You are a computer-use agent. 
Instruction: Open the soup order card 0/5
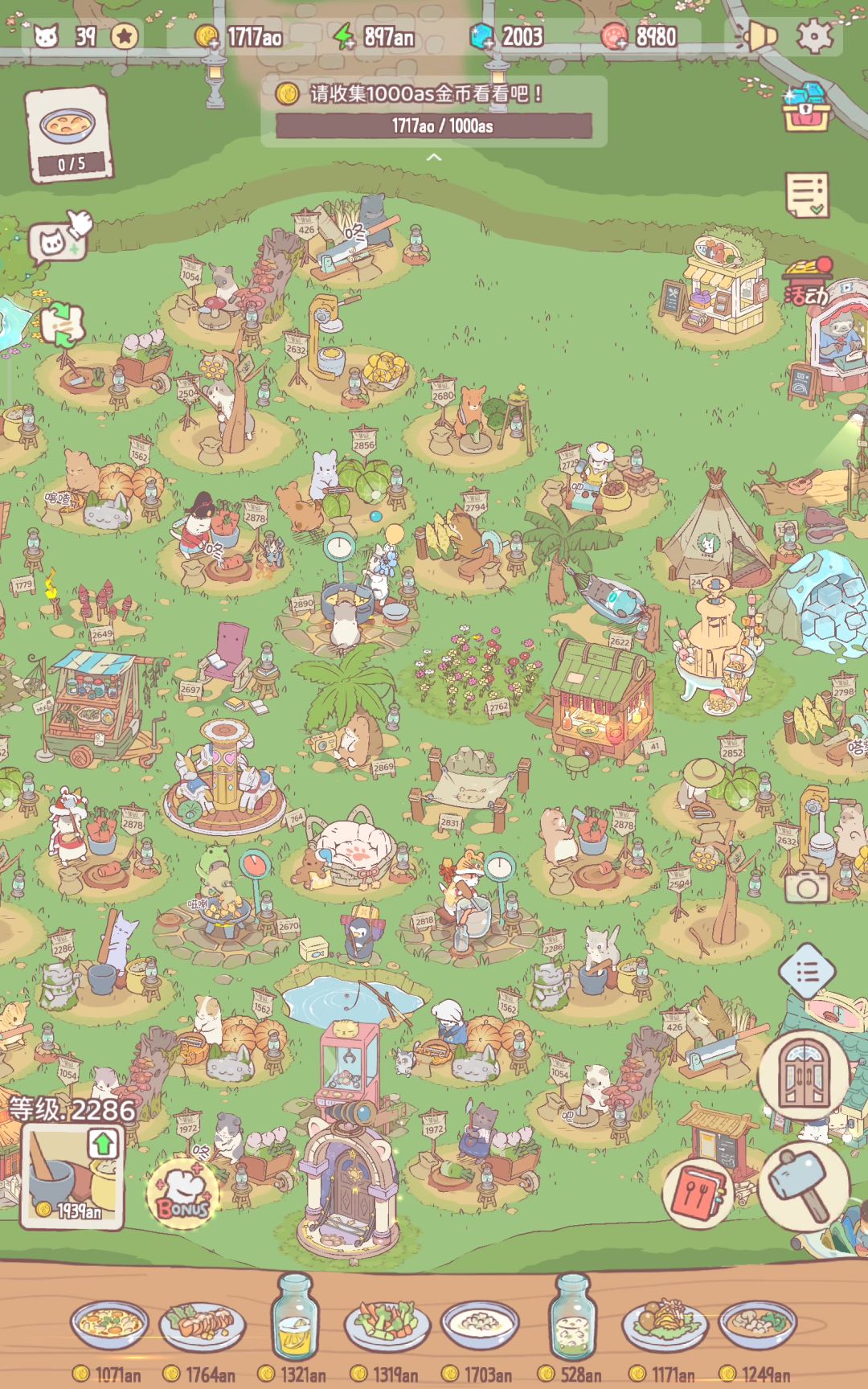(x=69, y=134)
